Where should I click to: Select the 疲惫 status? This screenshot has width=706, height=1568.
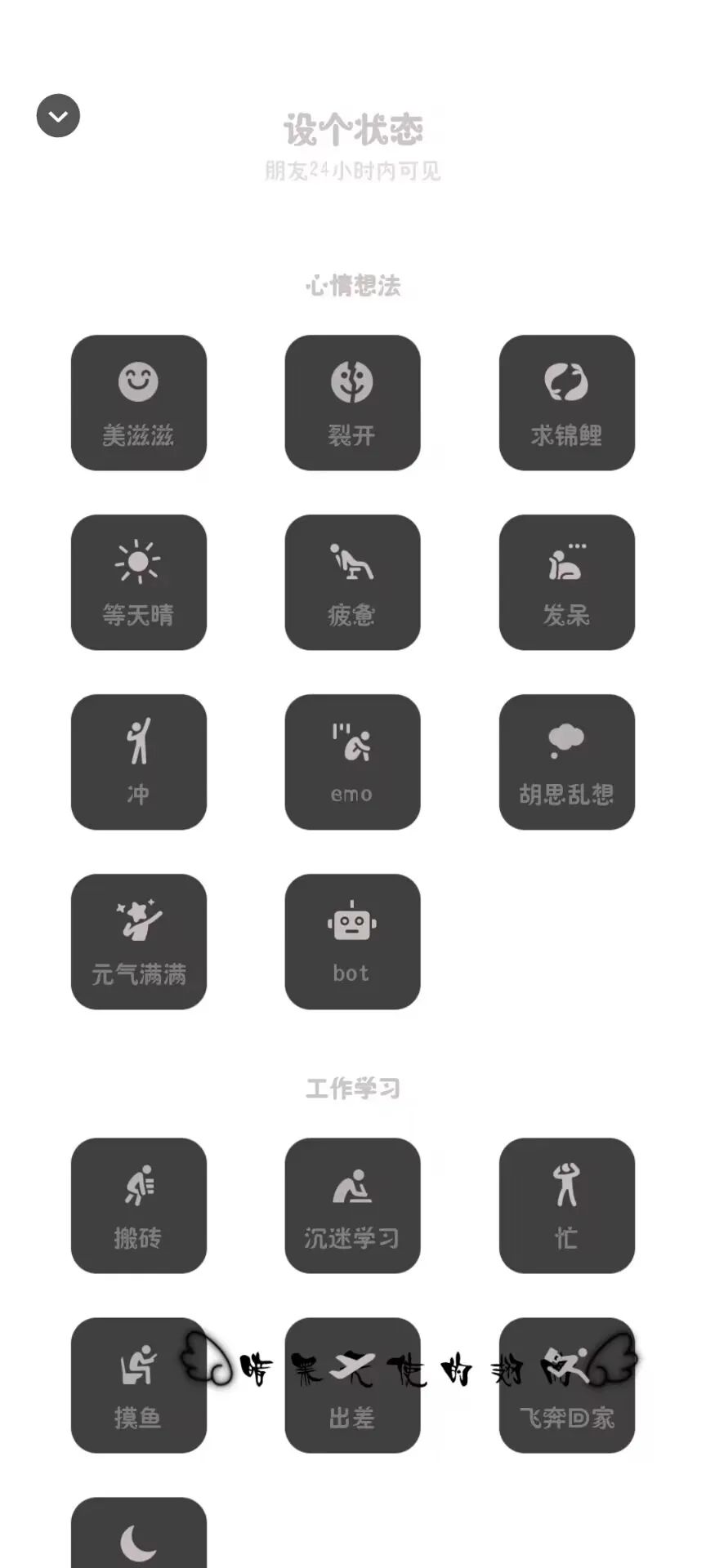click(352, 582)
